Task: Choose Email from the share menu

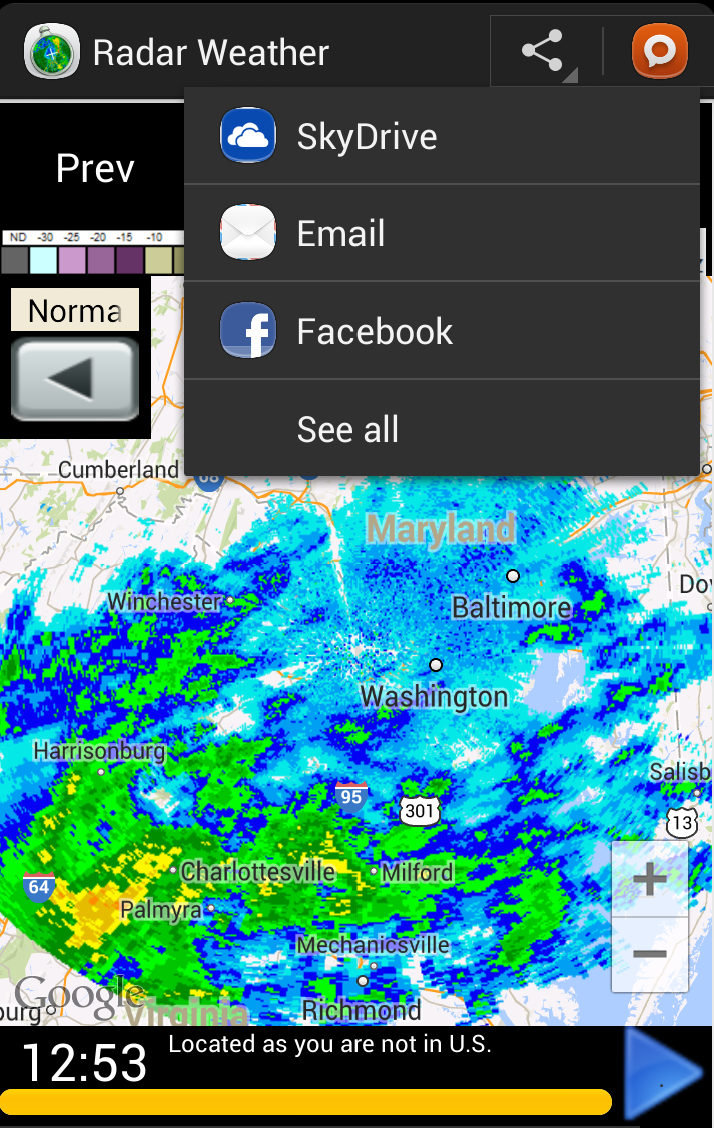Action: tap(441, 233)
